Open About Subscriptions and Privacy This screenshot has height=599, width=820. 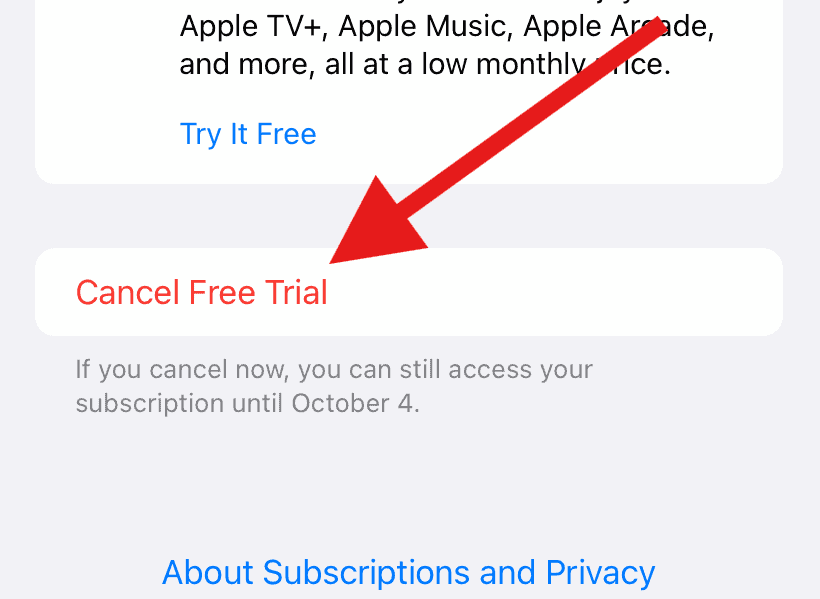408,572
